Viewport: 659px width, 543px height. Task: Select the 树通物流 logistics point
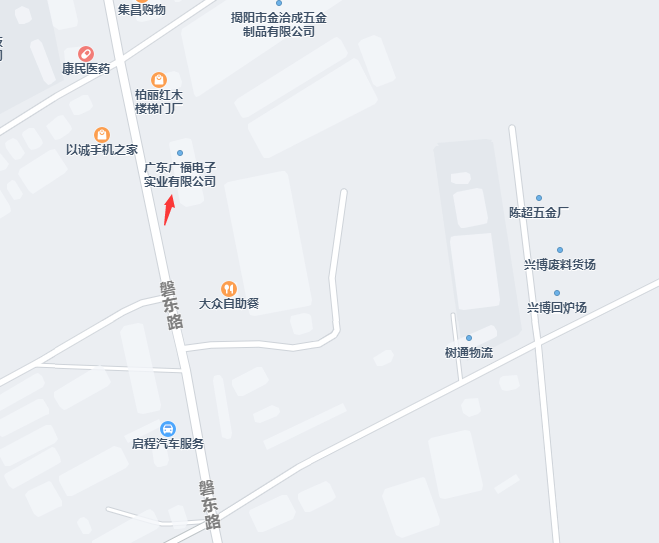click(469, 338)
